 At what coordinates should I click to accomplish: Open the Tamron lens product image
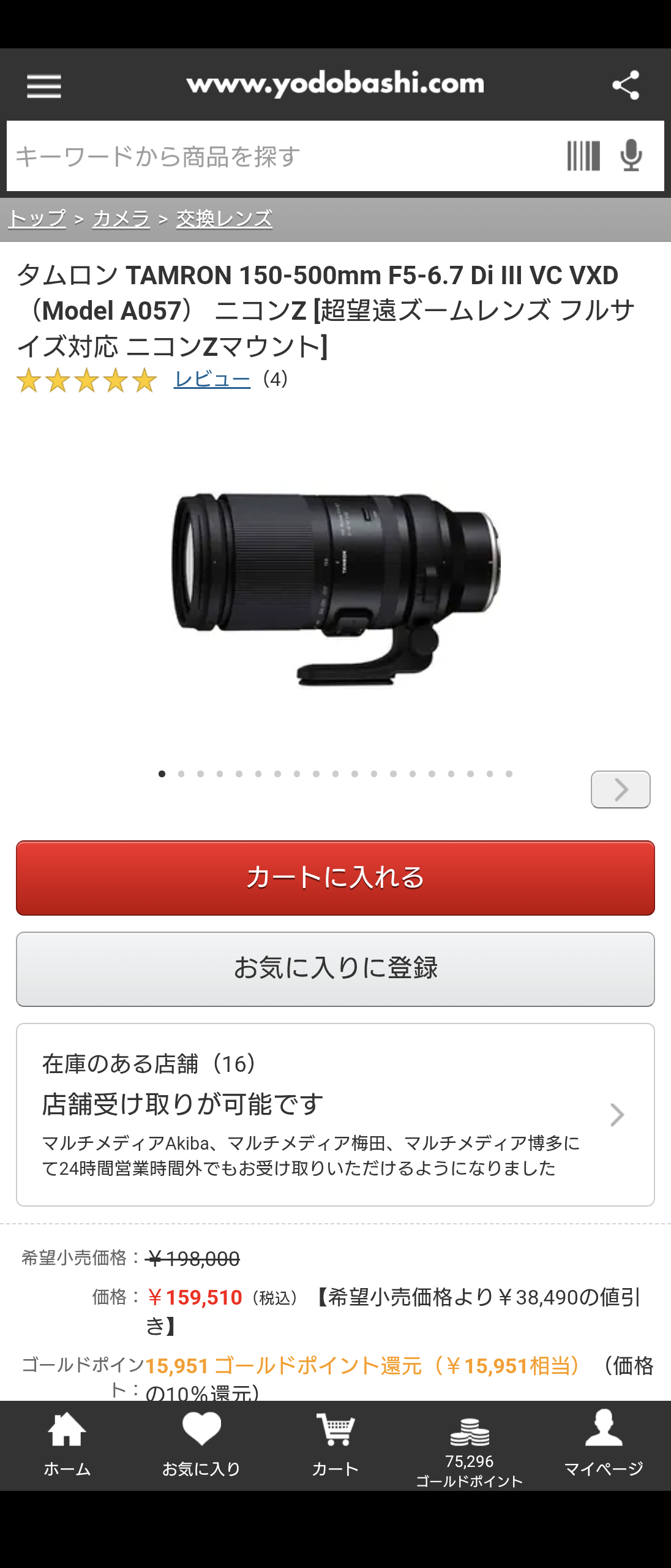point(335,588)
